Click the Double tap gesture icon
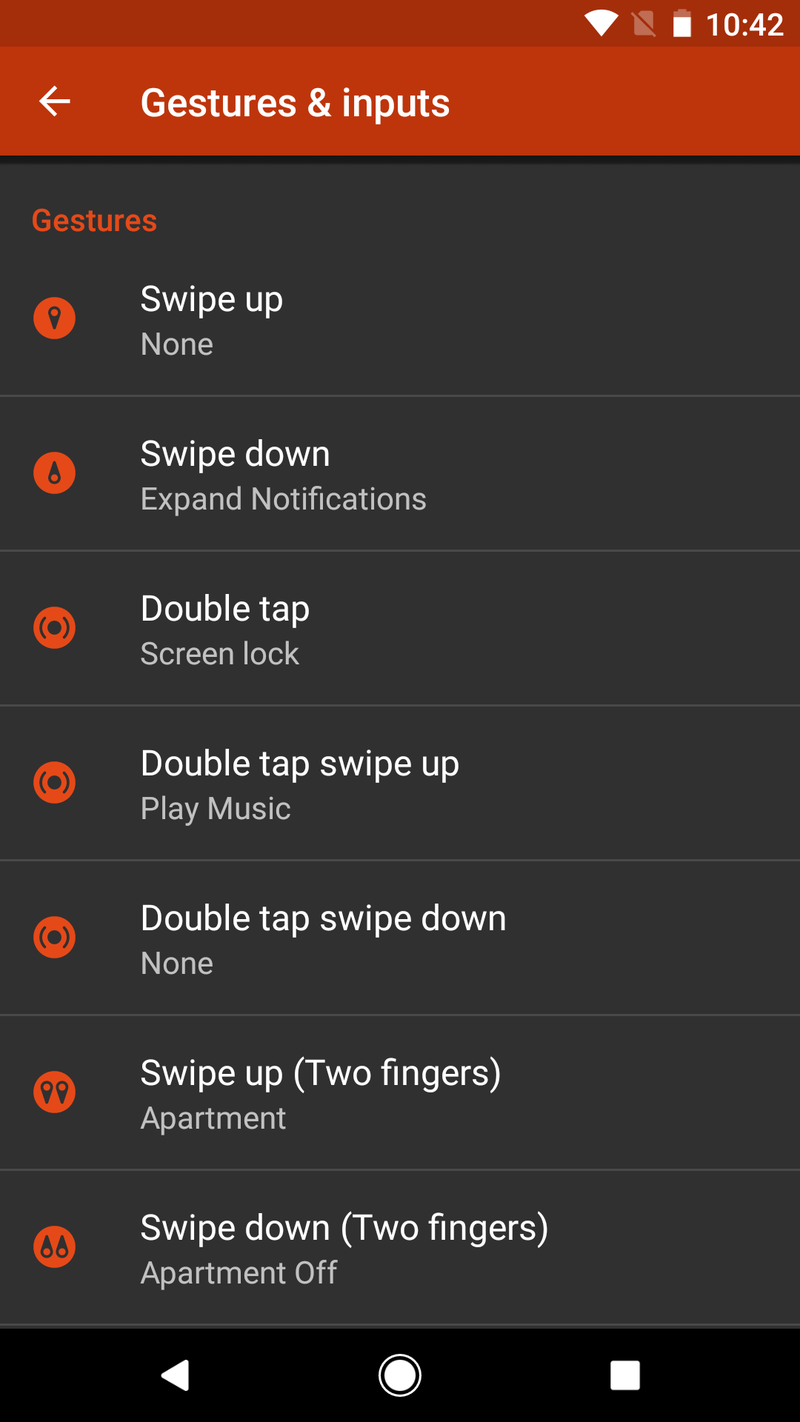The image size is (800, 1422). (x=54, y=627)
